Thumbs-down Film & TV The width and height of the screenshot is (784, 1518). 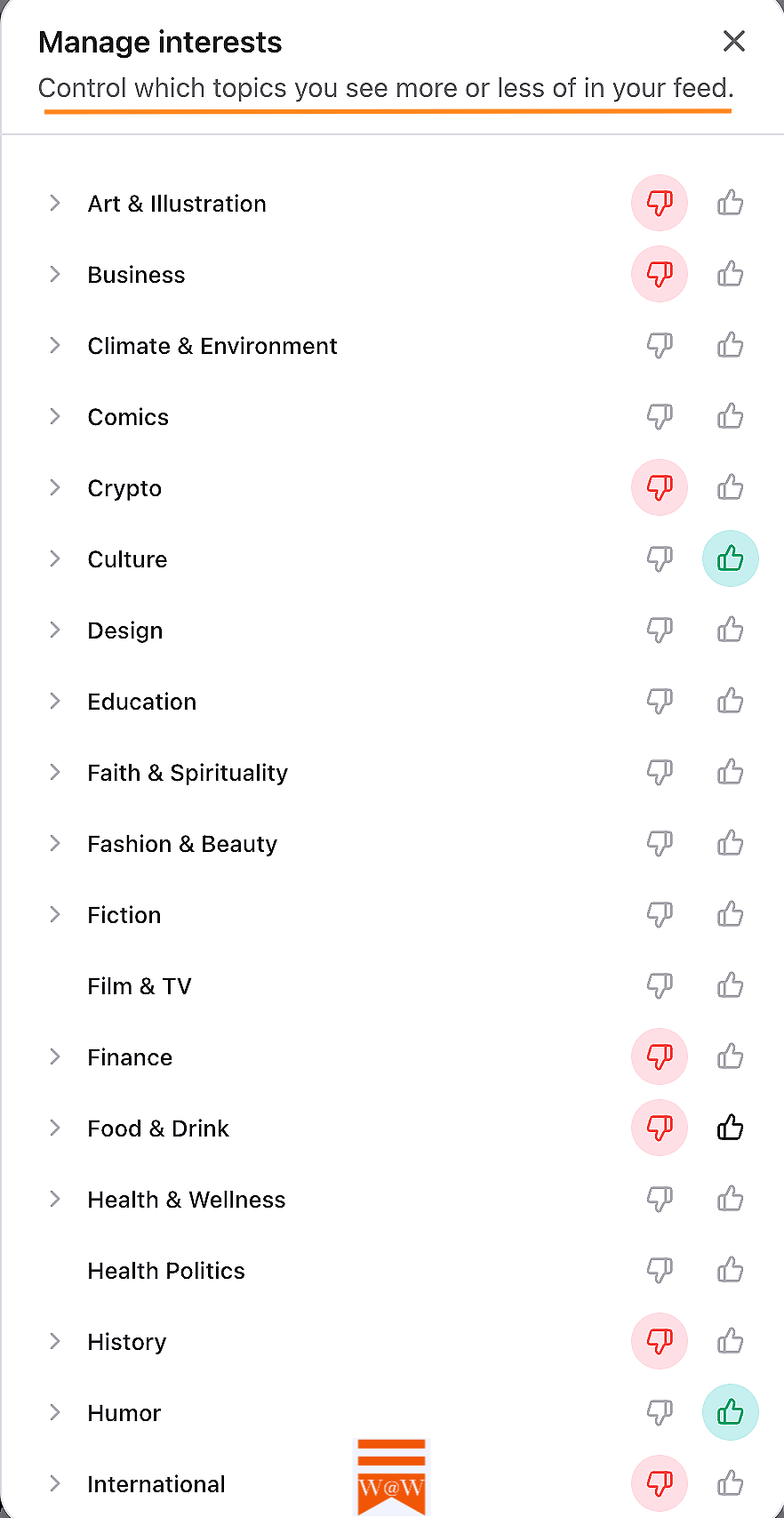pos(659,985)
